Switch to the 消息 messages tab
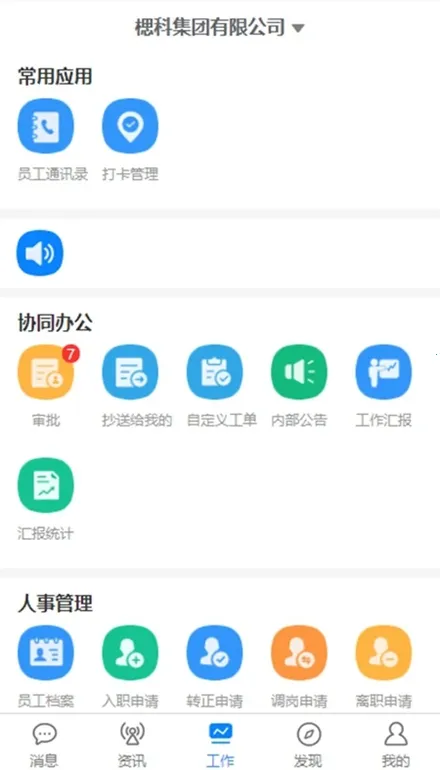The height and width of the screenshot is (770, 440). click(x=44, y=744)
